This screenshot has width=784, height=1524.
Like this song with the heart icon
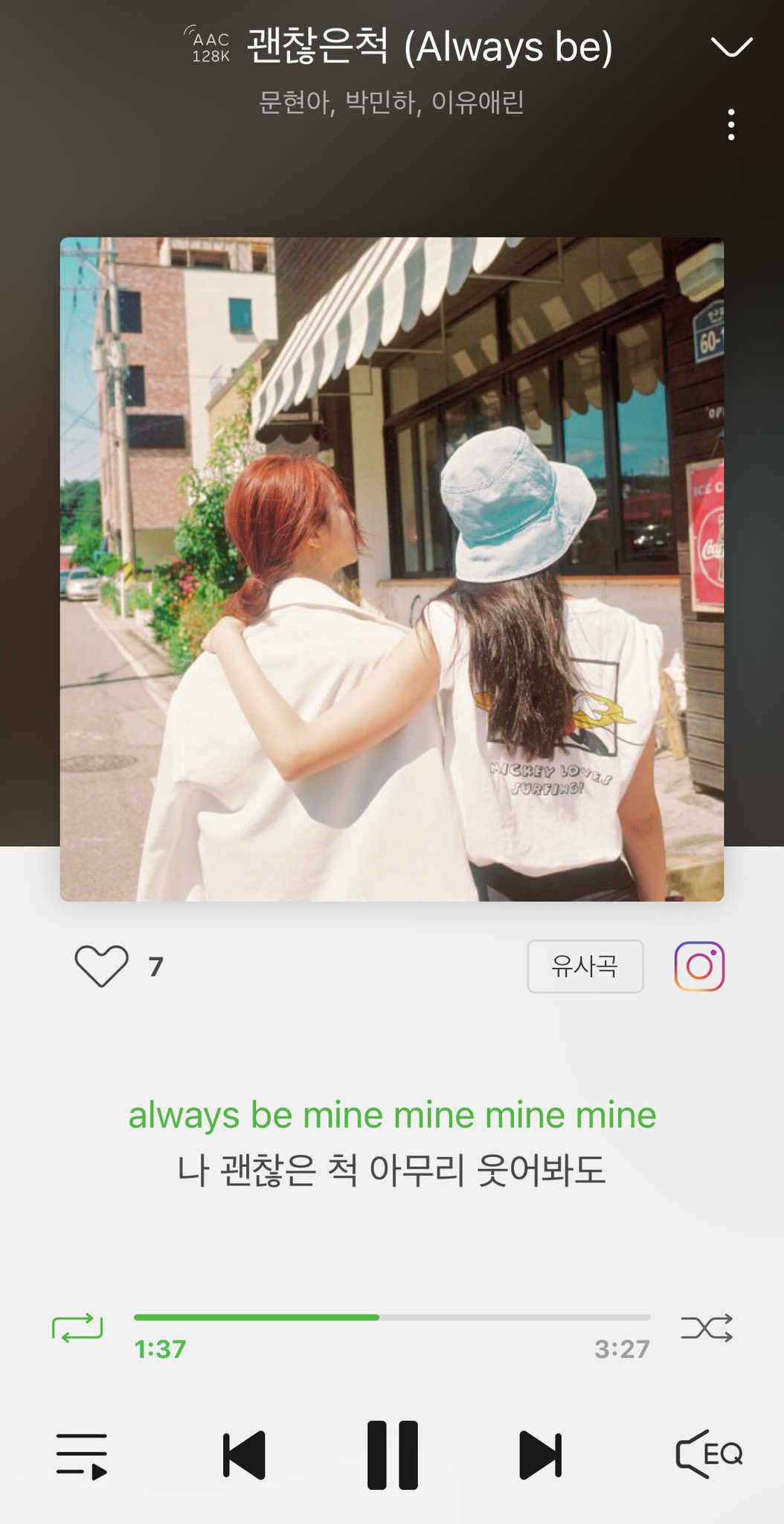click(x=102, y=966)
